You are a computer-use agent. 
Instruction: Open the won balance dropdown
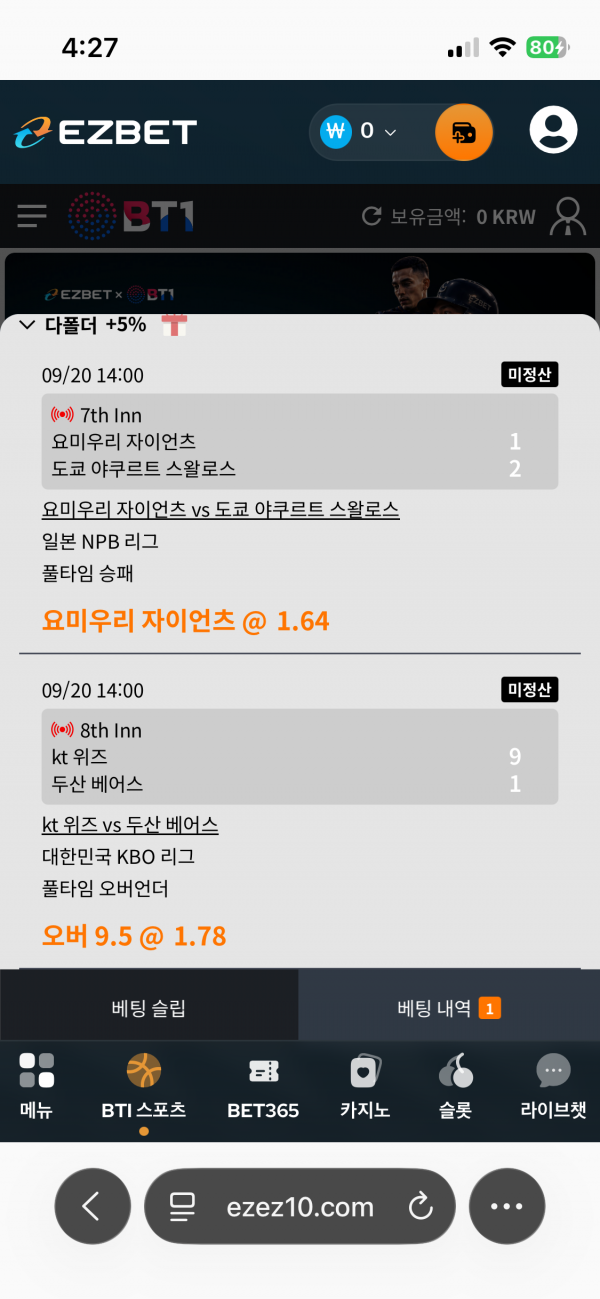372,131
